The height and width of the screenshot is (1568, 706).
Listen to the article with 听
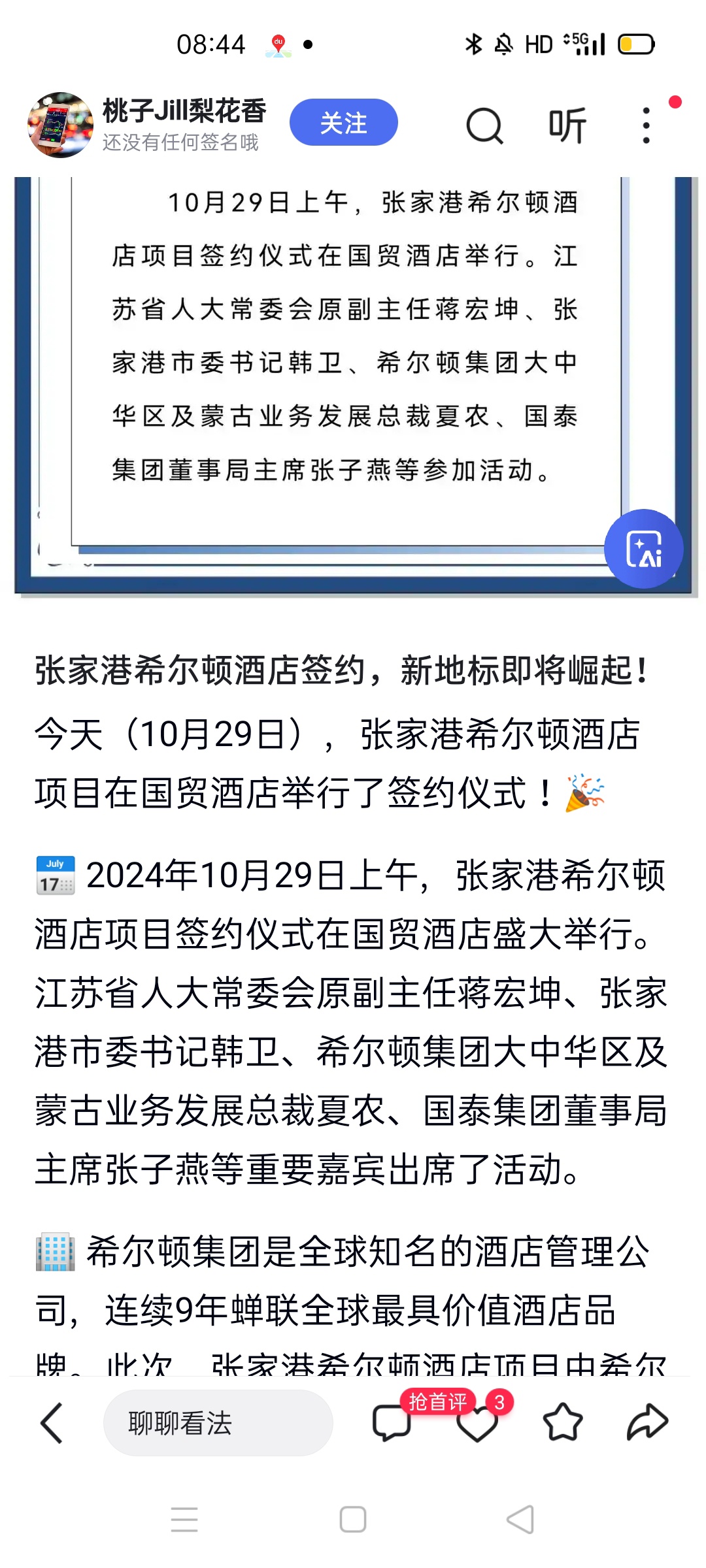[x=567, y=125]
